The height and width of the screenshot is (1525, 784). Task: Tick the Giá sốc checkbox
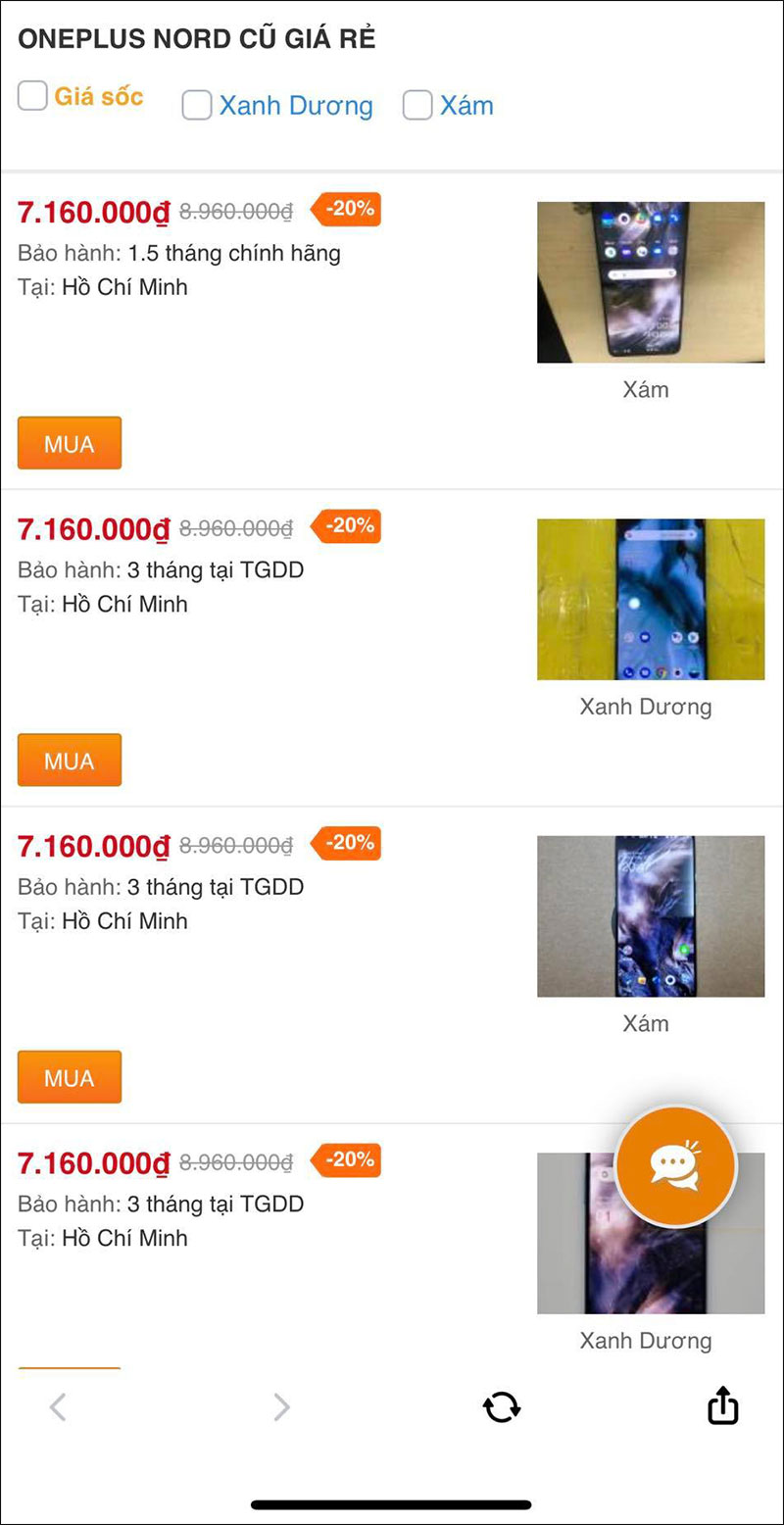[x=32, y=96]
